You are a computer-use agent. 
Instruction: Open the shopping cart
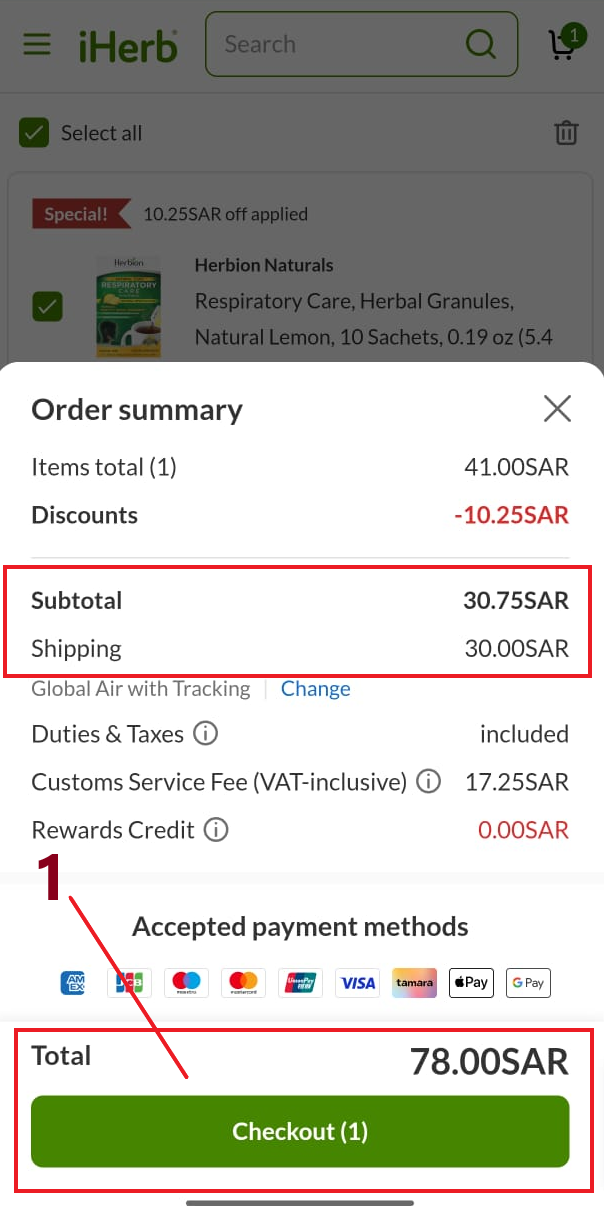point(565,45)
